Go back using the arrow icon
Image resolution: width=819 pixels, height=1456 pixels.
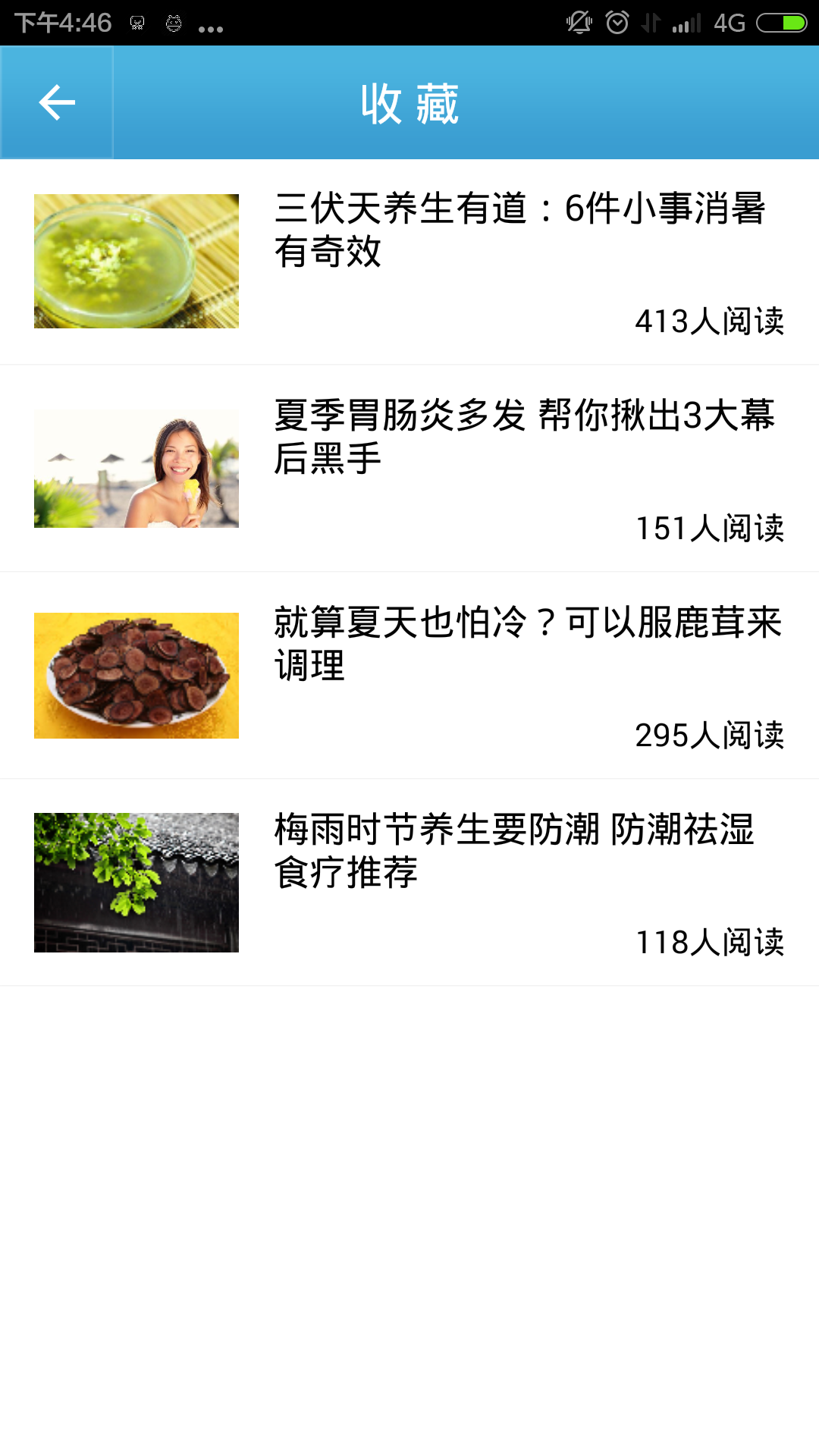click(x=57, y=102)
